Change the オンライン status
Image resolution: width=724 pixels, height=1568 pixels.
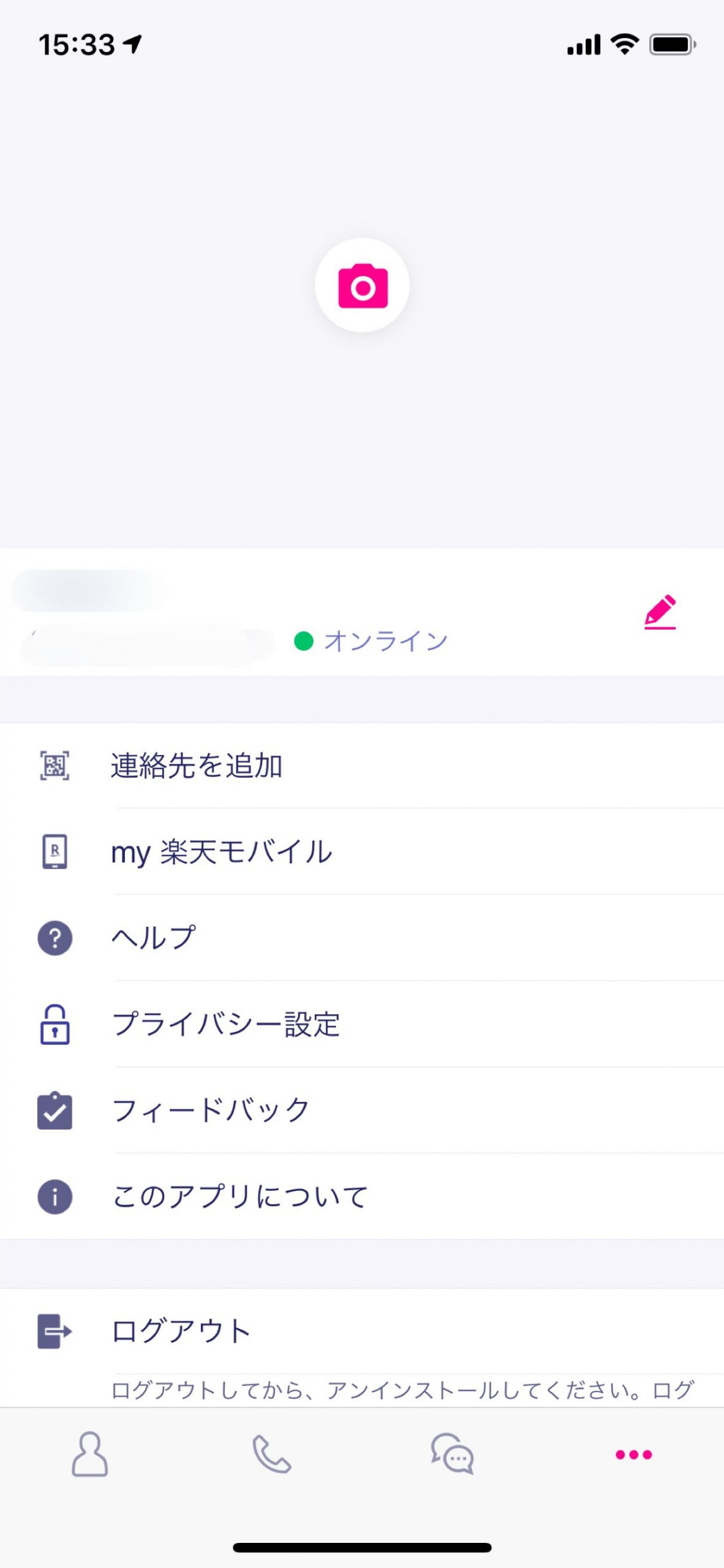pyautogui.click(x=372, y=641)
